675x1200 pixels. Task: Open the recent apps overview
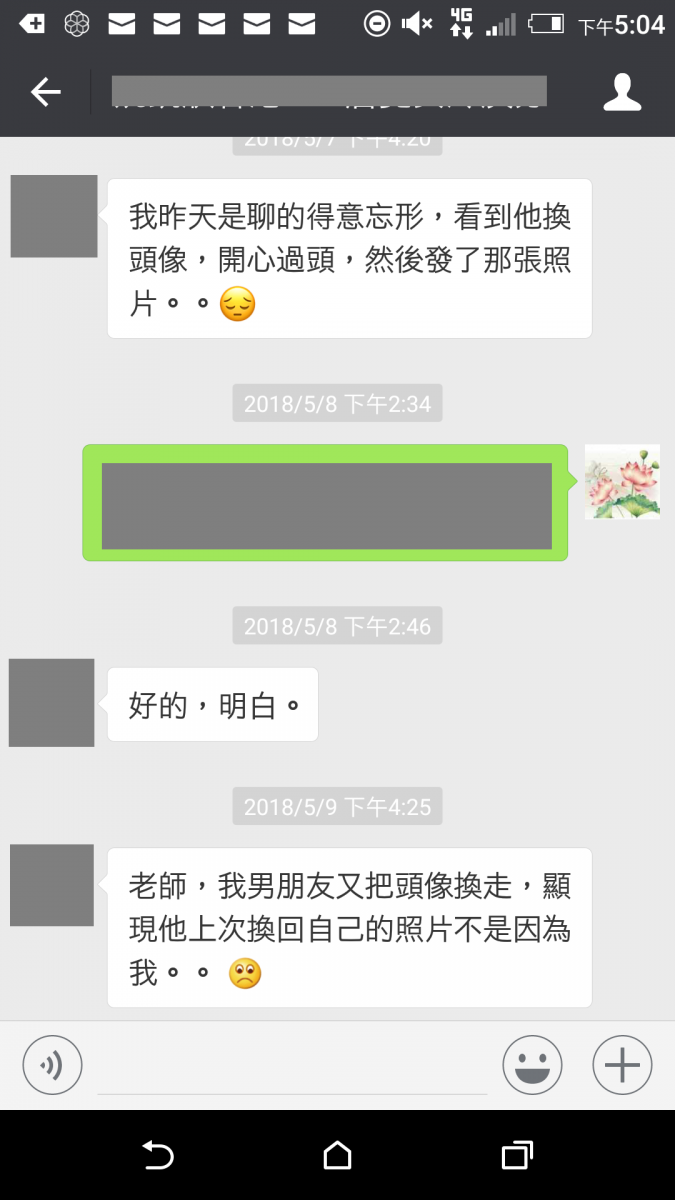[516, 1156]
